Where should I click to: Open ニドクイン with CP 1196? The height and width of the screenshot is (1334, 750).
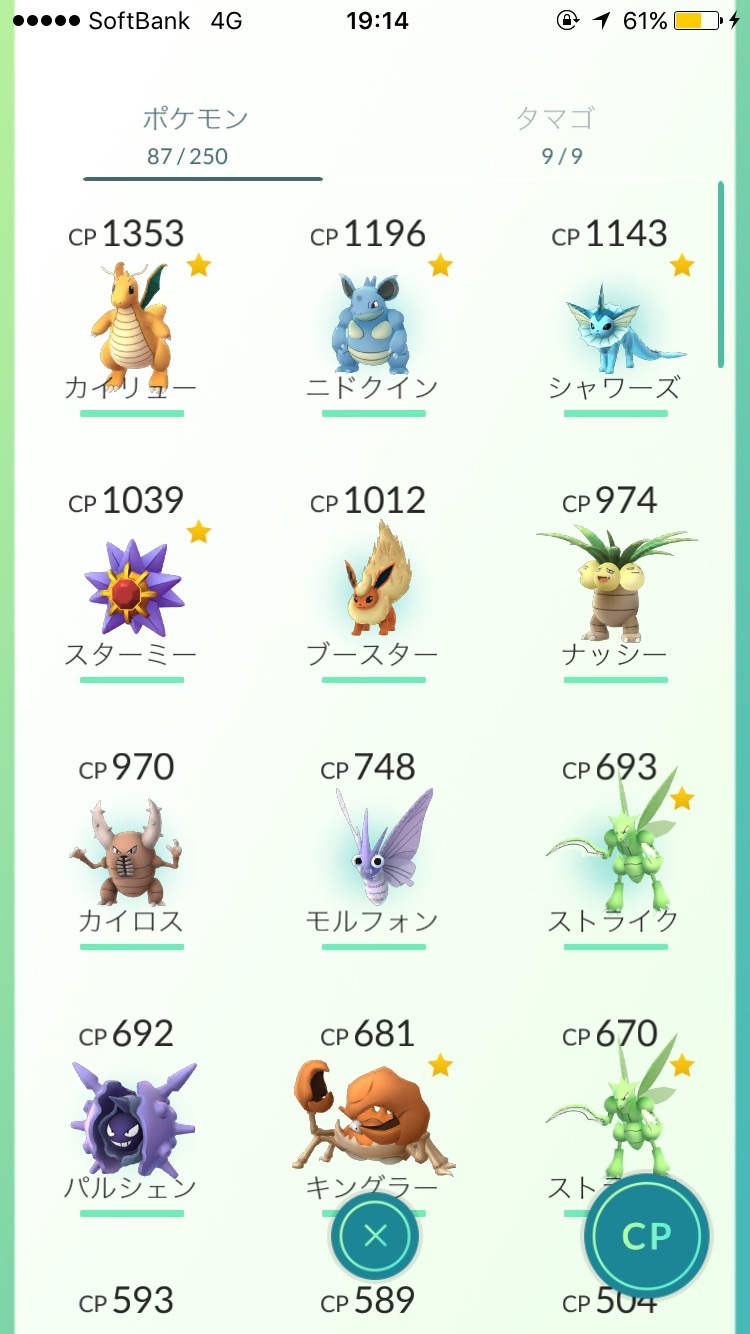coord(372,322)
